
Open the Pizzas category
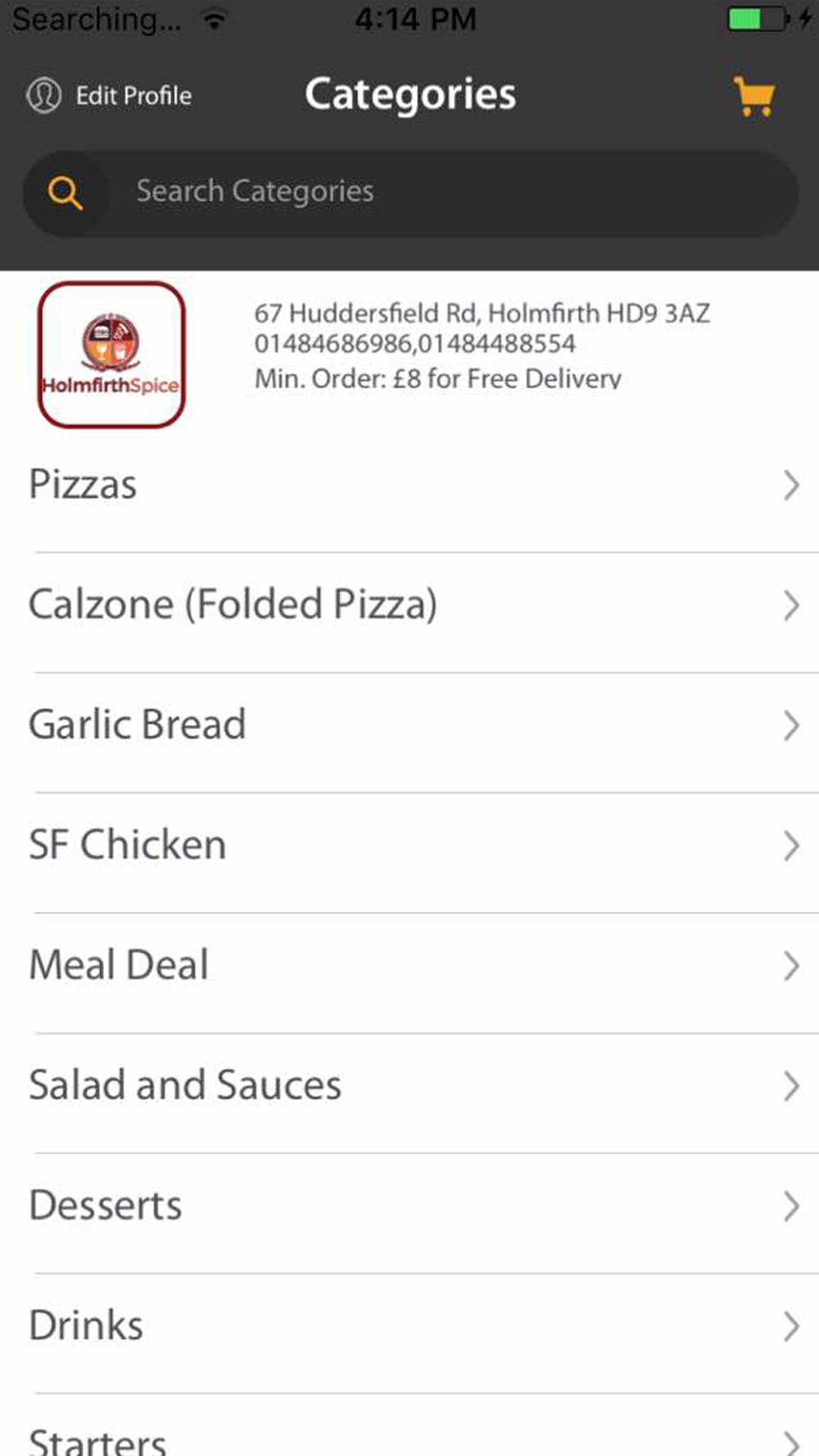(x=409, y=485)
